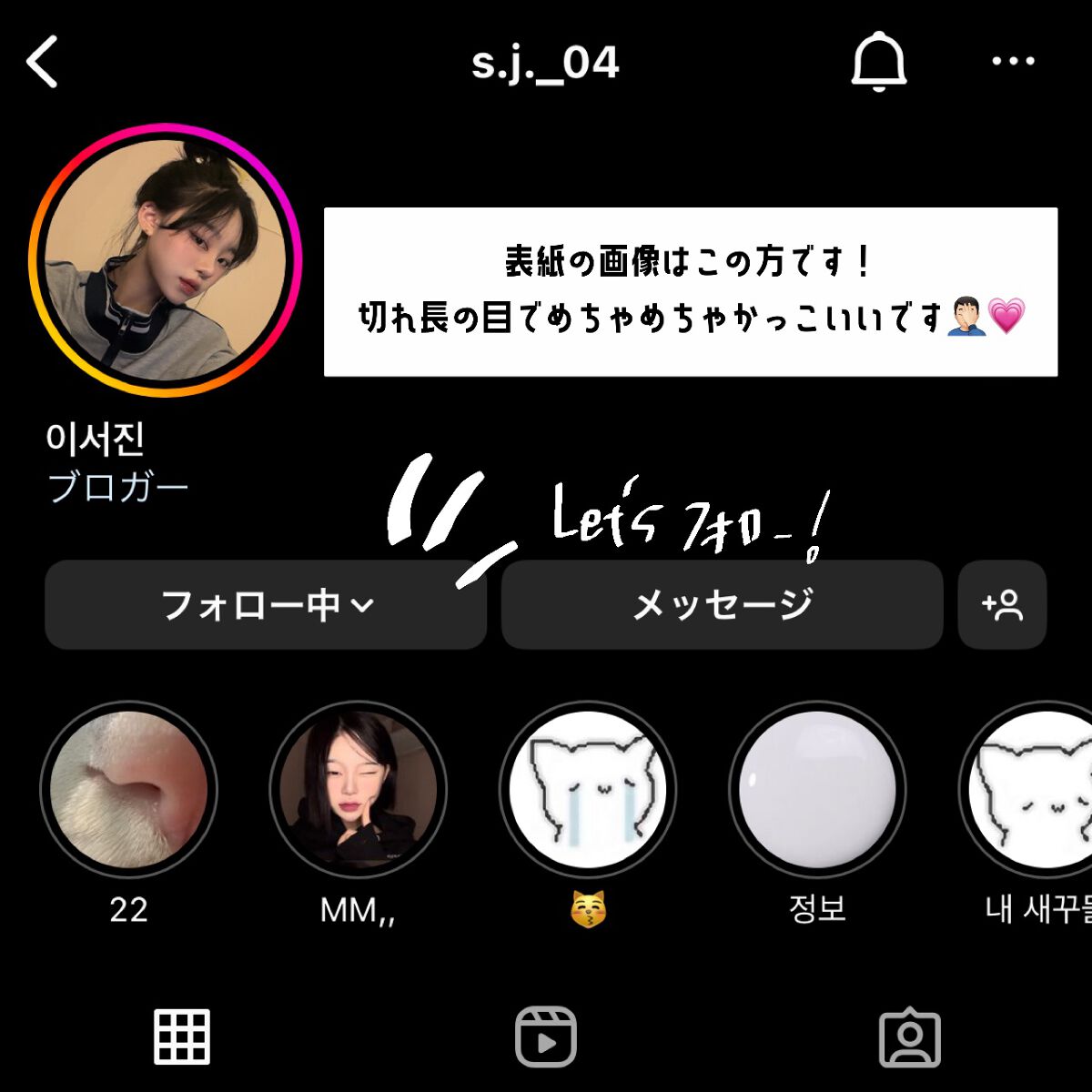This screenshot has width=1092, height=1092.
Task: Open the "MM,," story highlight
Action: (358, 789)
